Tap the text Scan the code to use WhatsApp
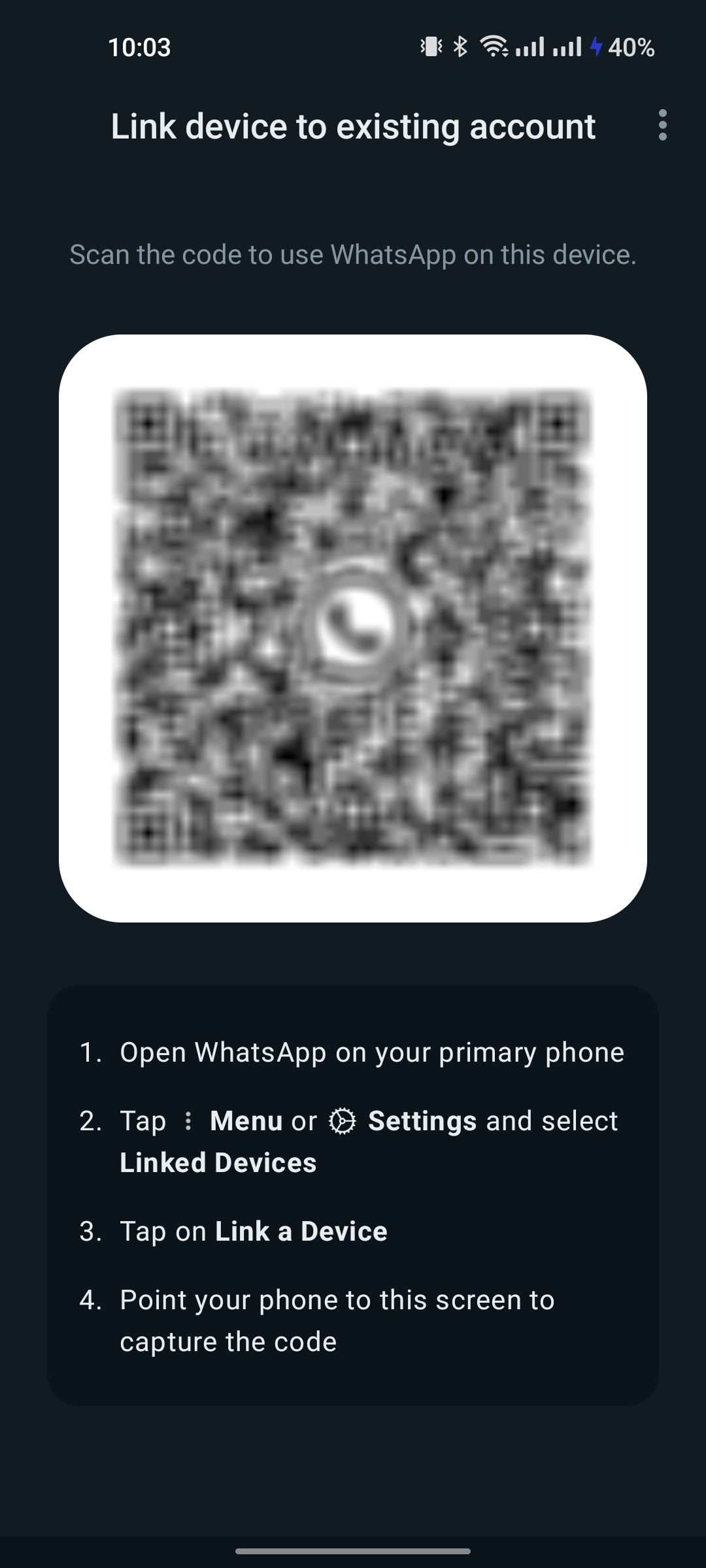 point(353,254)
